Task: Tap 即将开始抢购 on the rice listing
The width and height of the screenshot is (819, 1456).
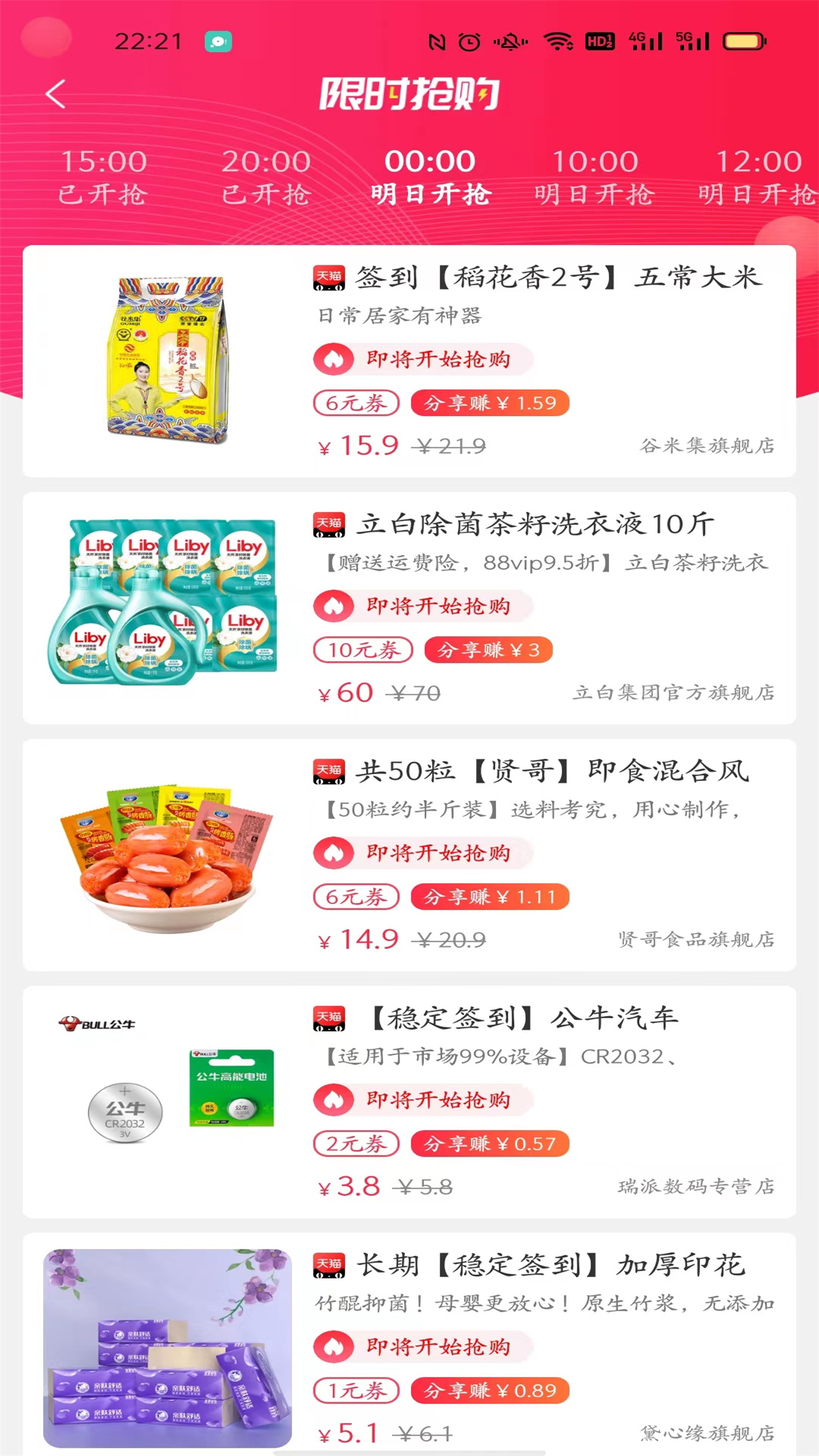Action: 422,359
